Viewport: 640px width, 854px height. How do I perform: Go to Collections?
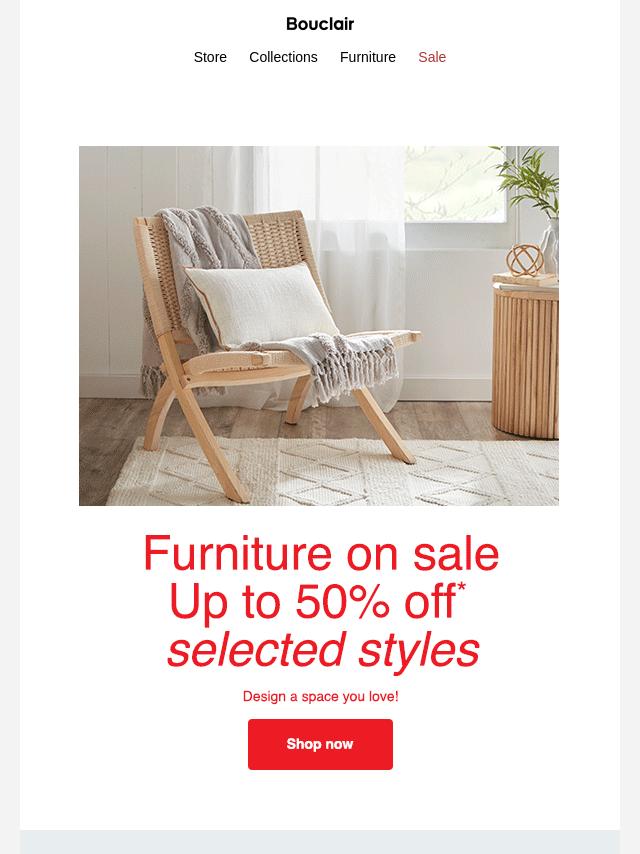point(283,57)
